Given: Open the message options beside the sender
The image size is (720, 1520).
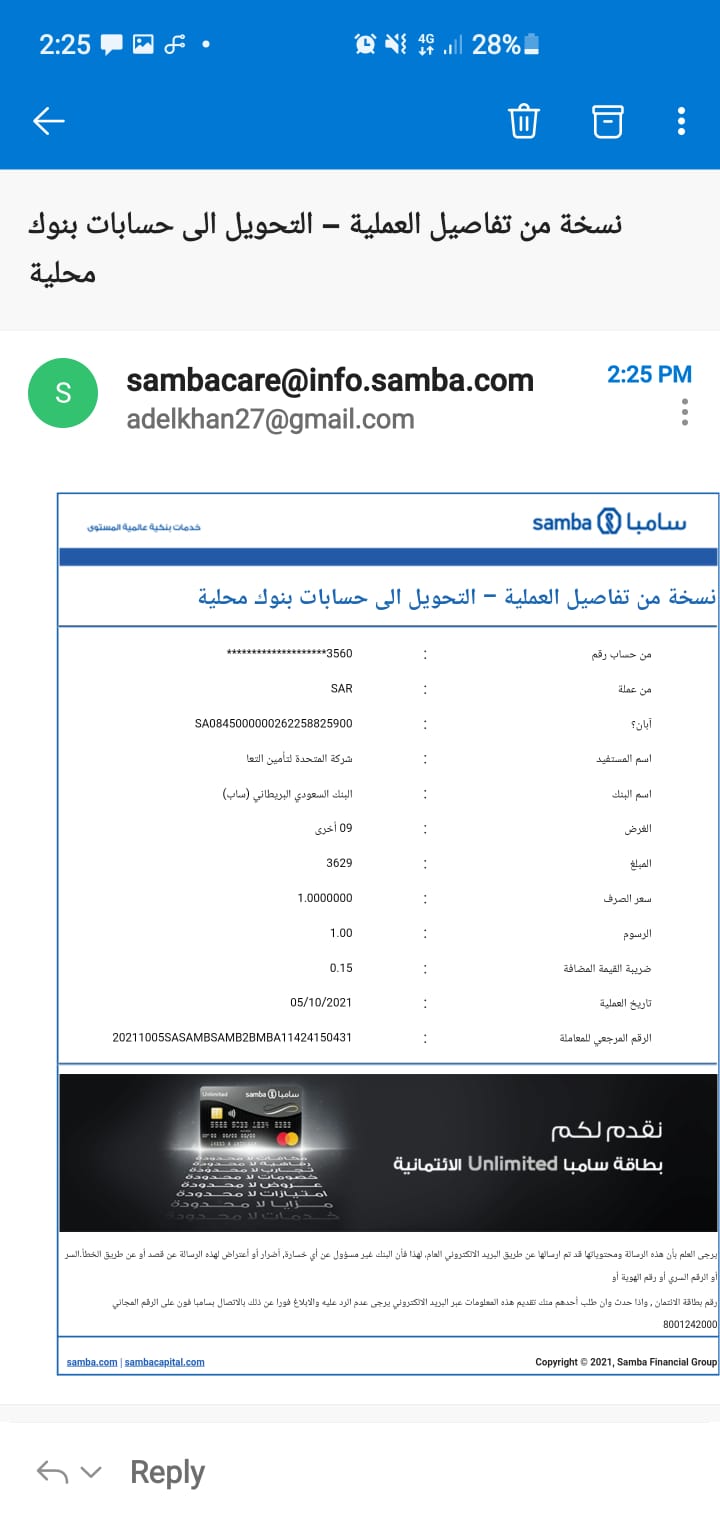Looking at the screenshot, I should [x=685, y=412].
